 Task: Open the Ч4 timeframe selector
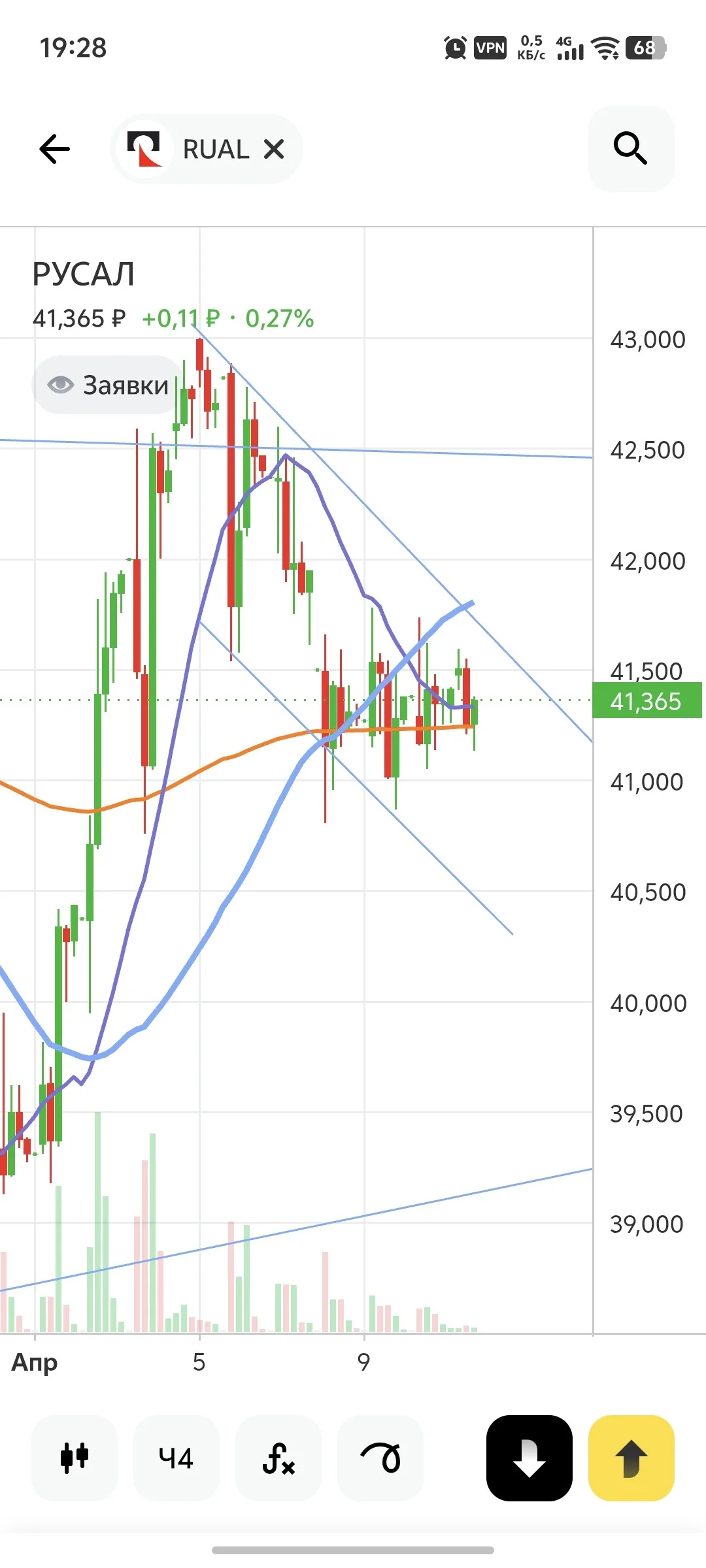[176, 1458]
